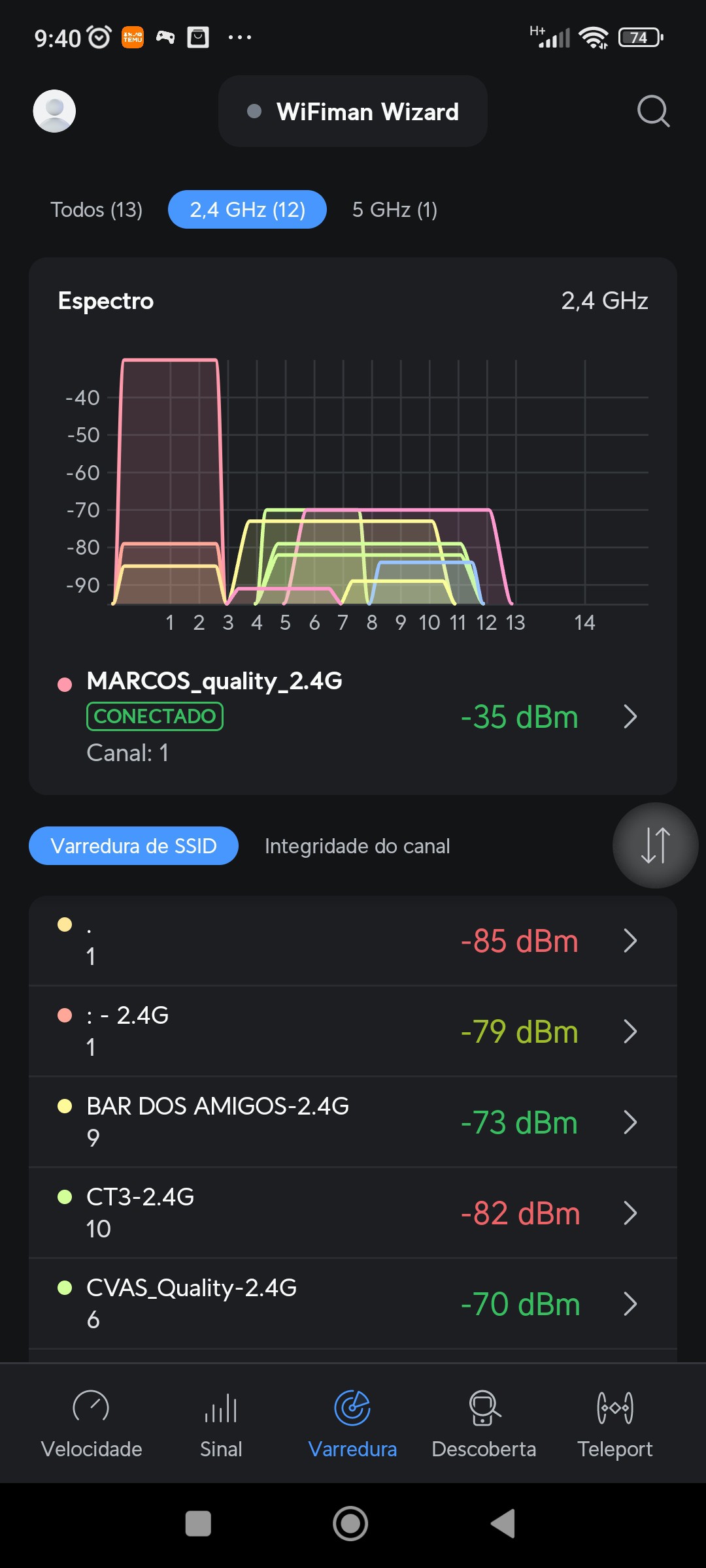This screenshot has height=1568, width=706.
Task: Open BAR DOS AMIGOS-2.4G network details
Action: [x=353, y=1122]
